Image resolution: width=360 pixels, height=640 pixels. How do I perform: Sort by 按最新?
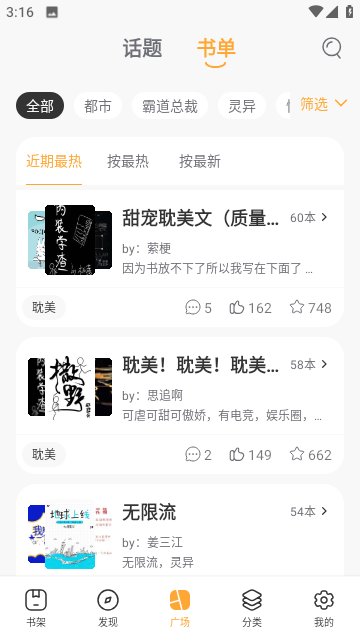tap(200, 162)
